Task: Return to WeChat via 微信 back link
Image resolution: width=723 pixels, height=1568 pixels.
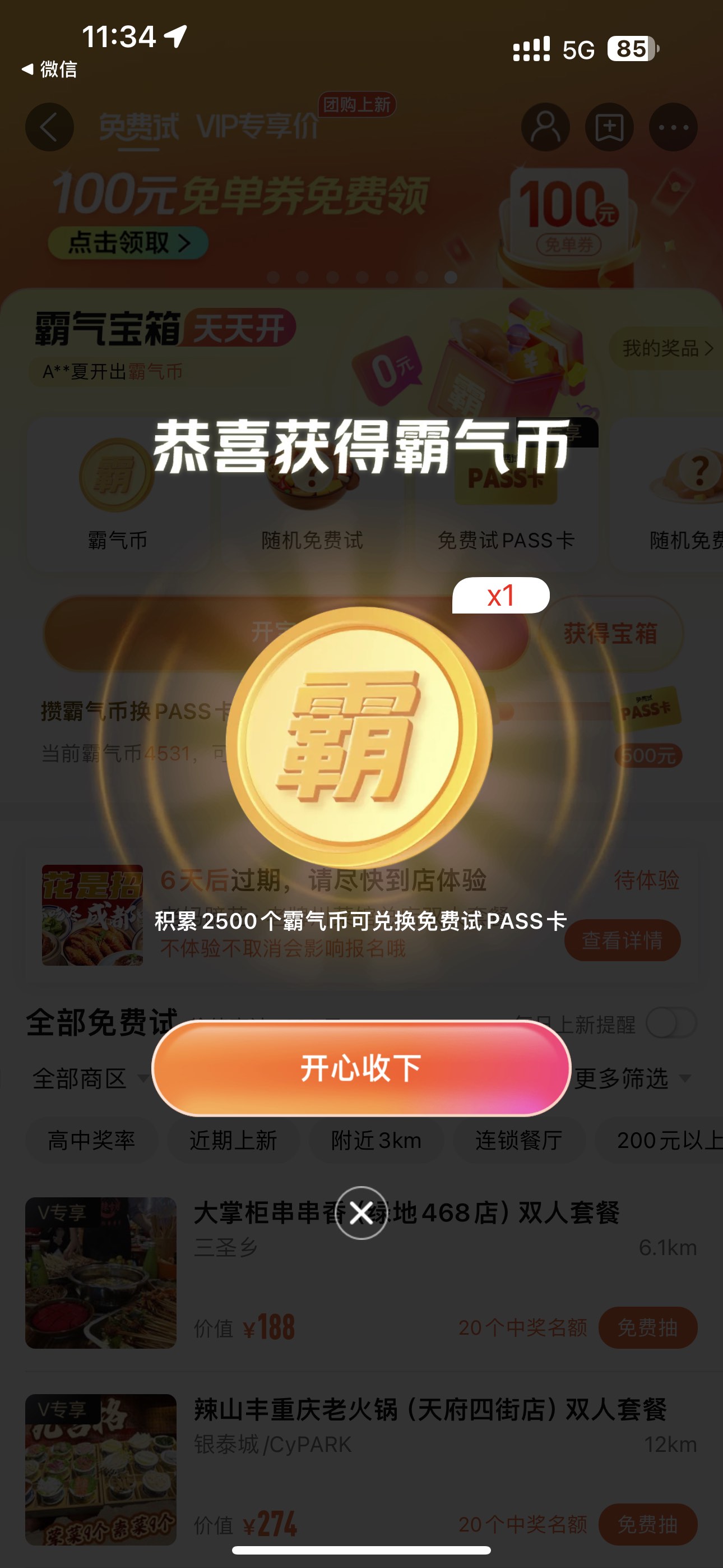Action: [50, 70]
